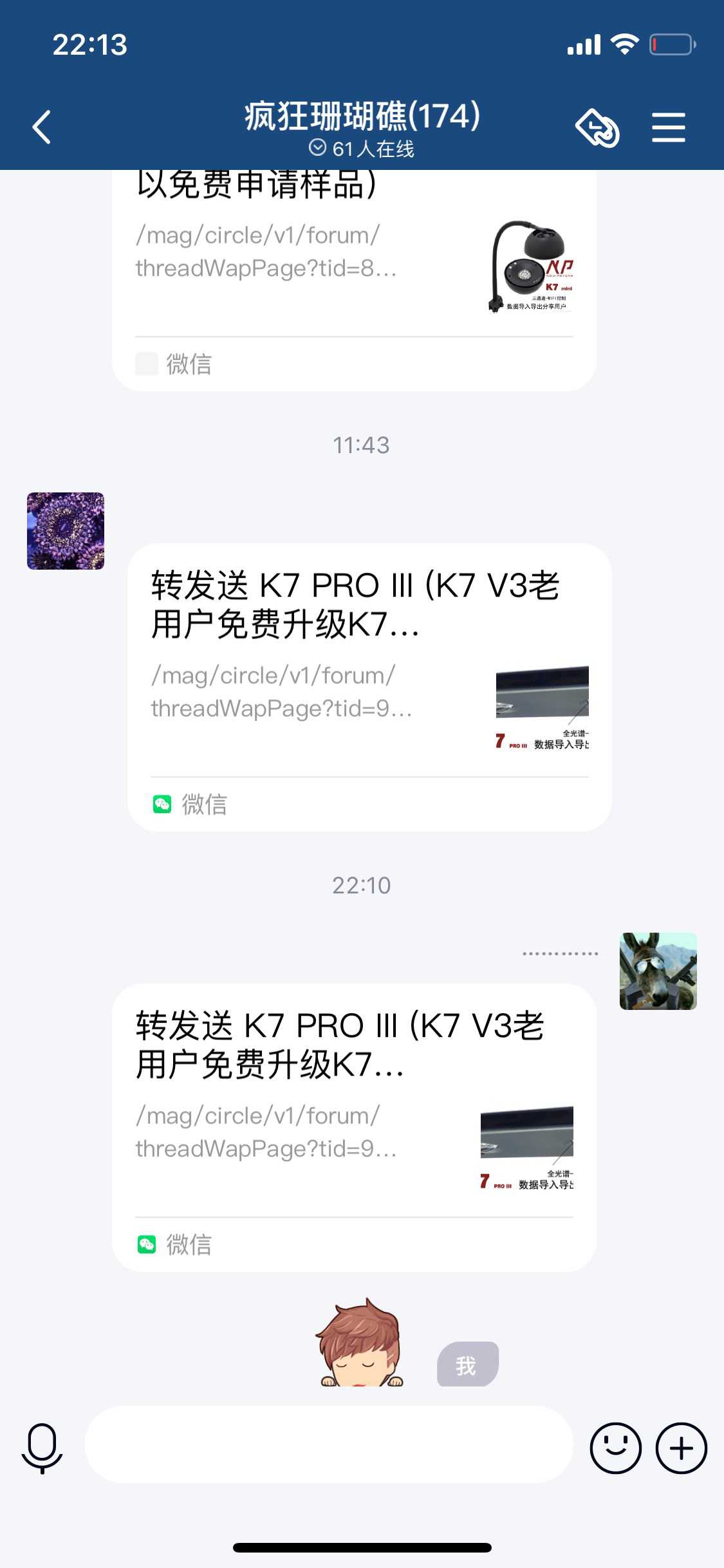Screen dimensions: 724x1568
Task: Go back from the 疯狂珊瑚礁 group chat
Action: [42, 127]
